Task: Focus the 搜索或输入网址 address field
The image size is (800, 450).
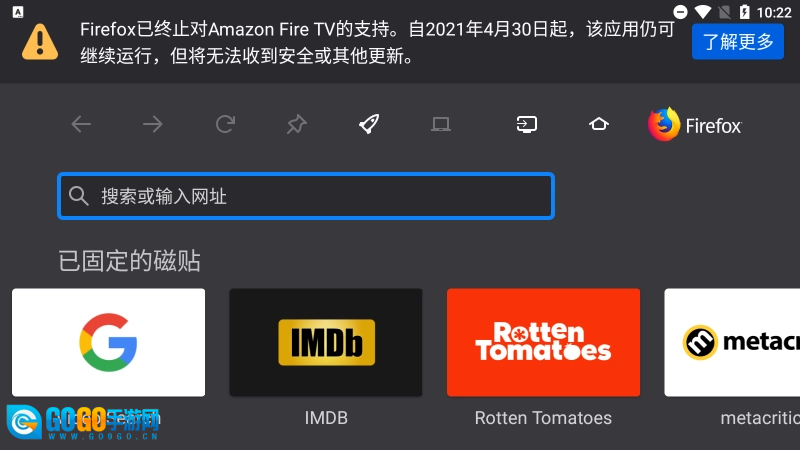Action: click(x=306, y=196)
